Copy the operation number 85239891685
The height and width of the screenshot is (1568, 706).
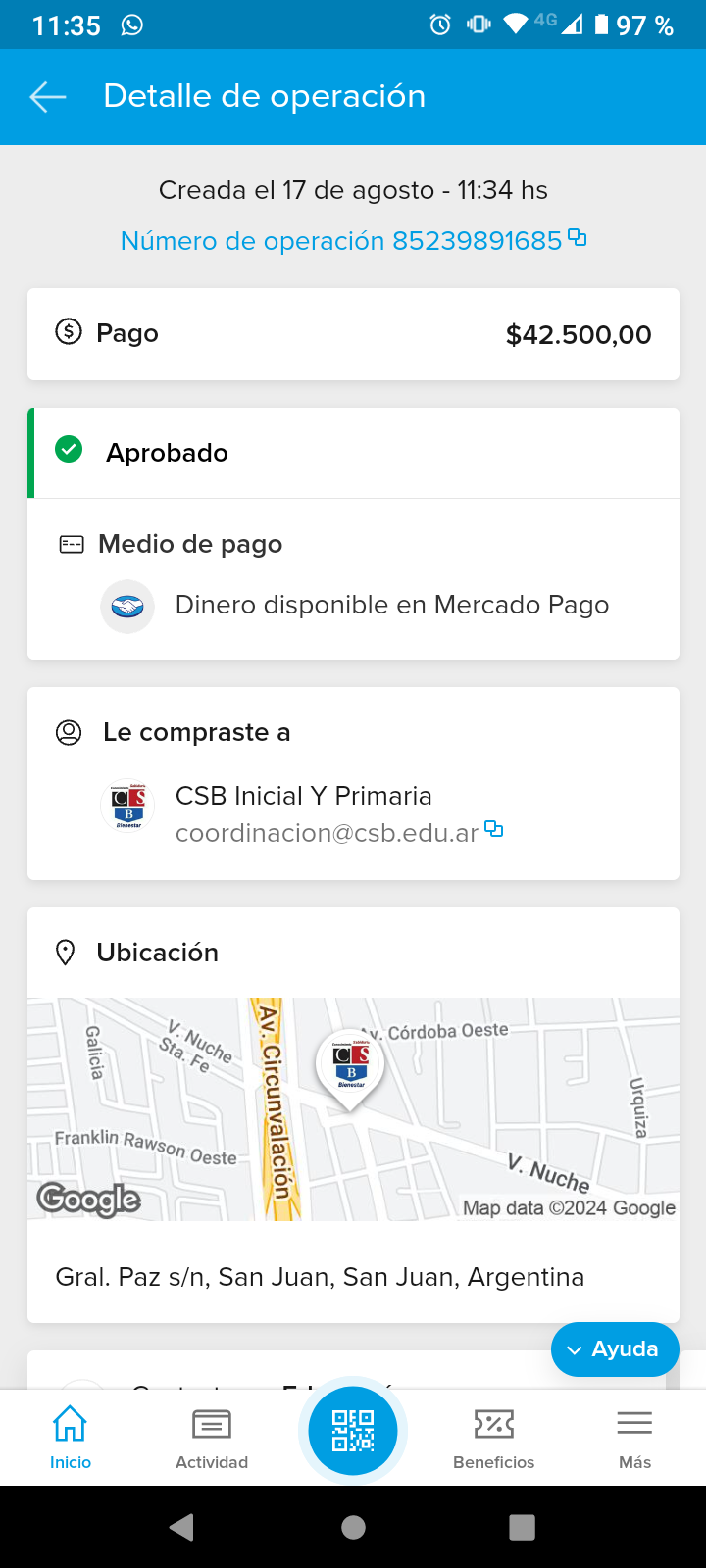pos(578,238)
